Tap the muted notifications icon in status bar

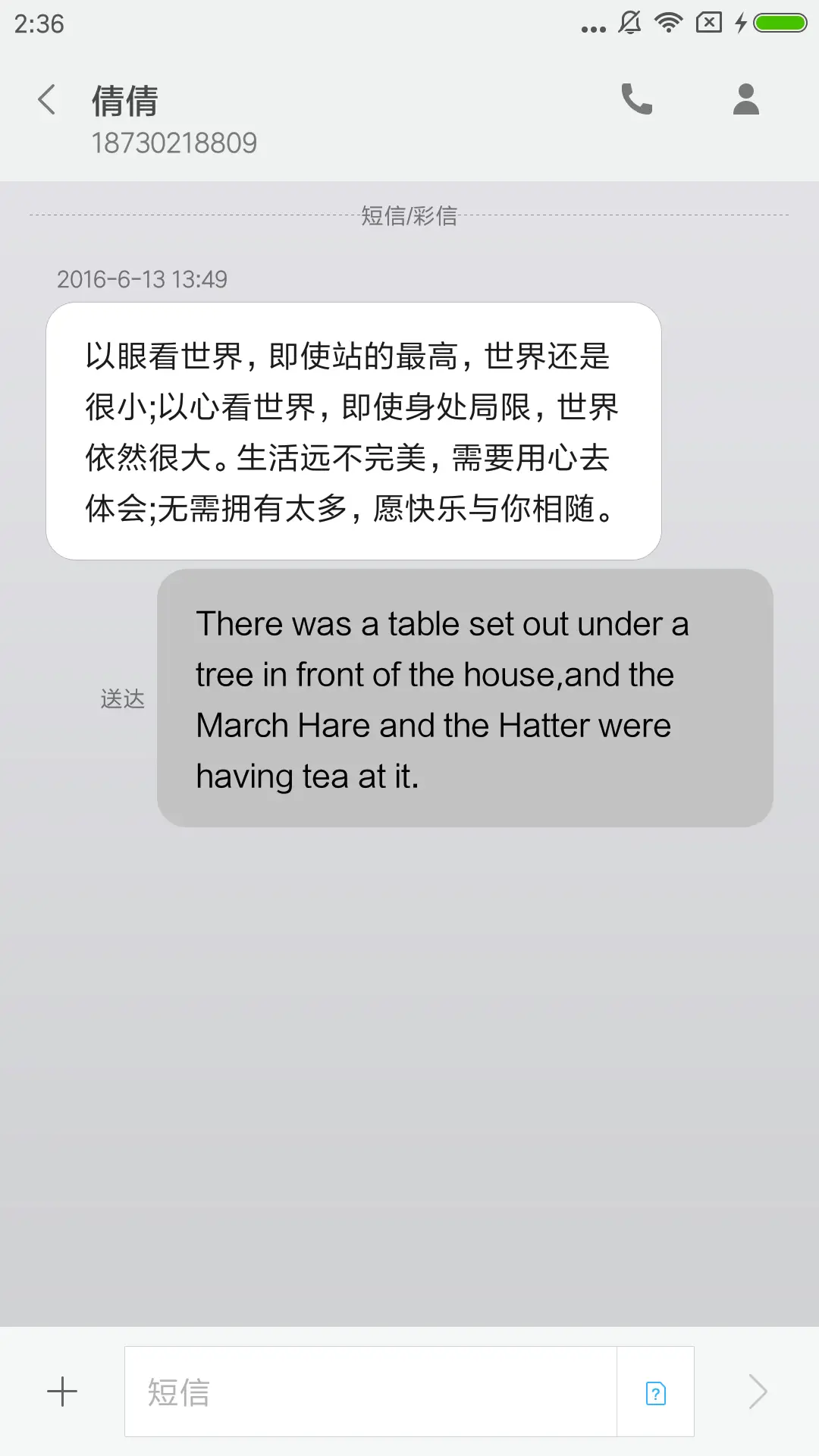[629, 21]
